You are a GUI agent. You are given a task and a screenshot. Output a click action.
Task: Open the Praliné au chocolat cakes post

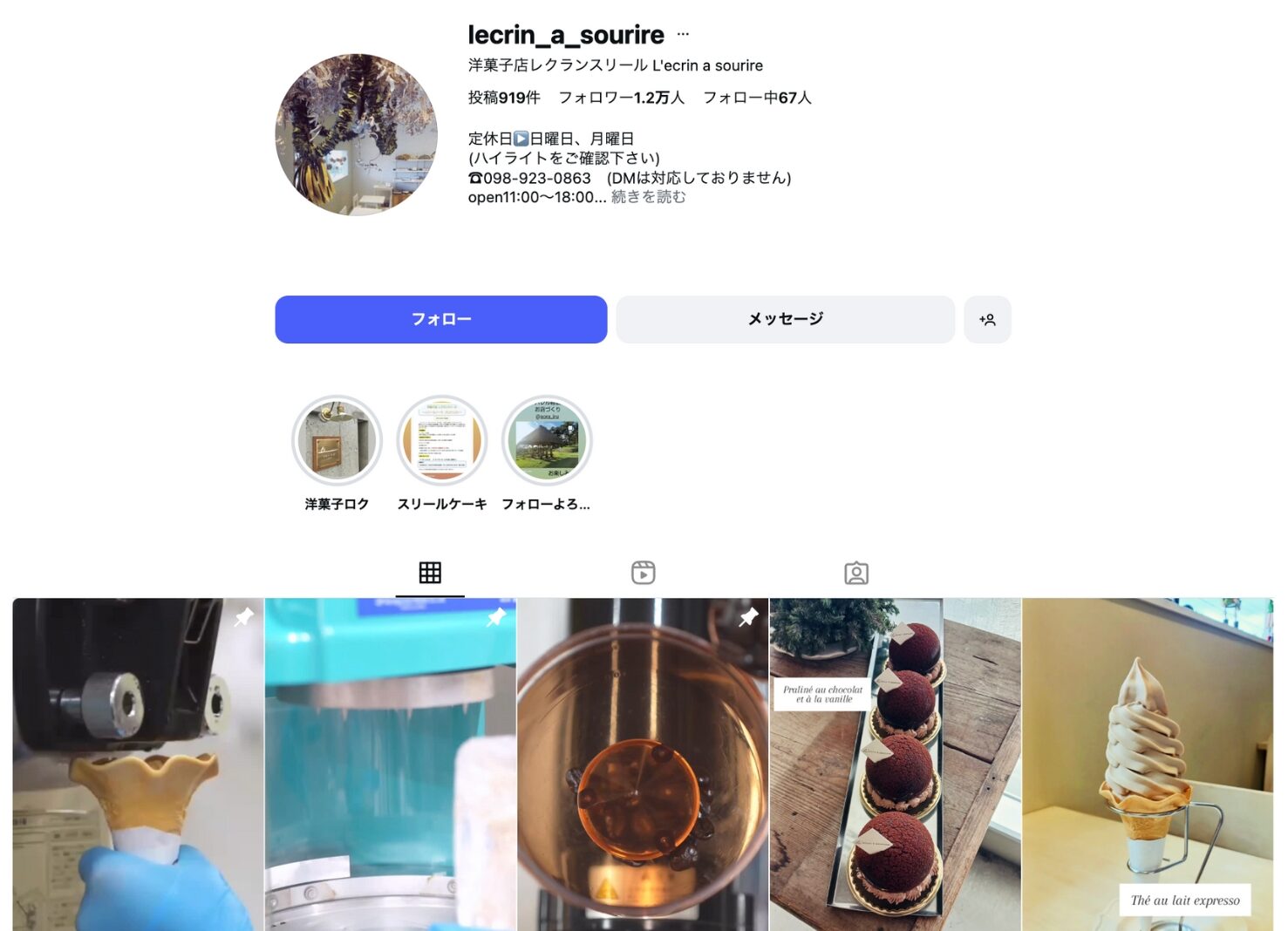[895, 765]
